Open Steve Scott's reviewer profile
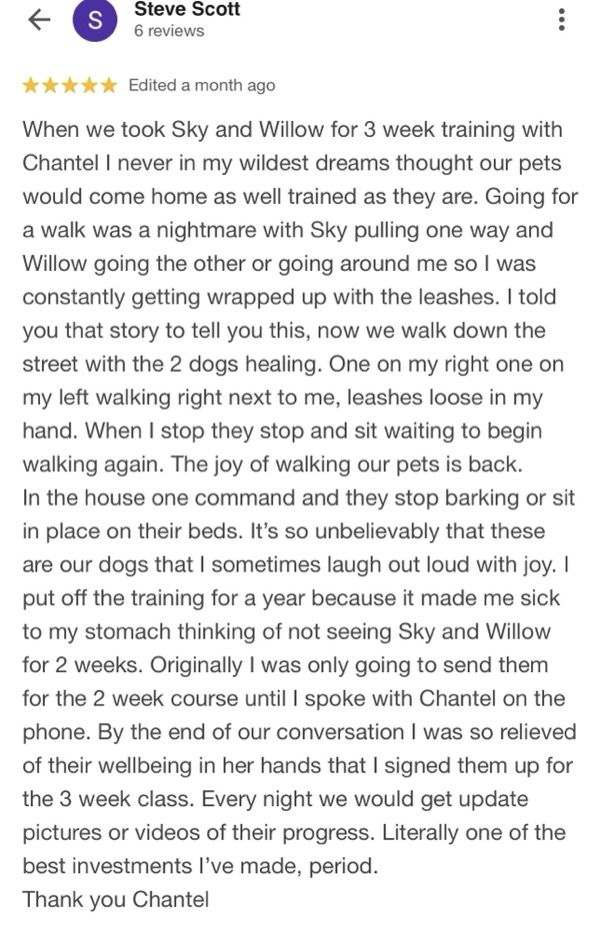Screen dimensions: 600x932 pyautogui.click(x=186, y=11)
